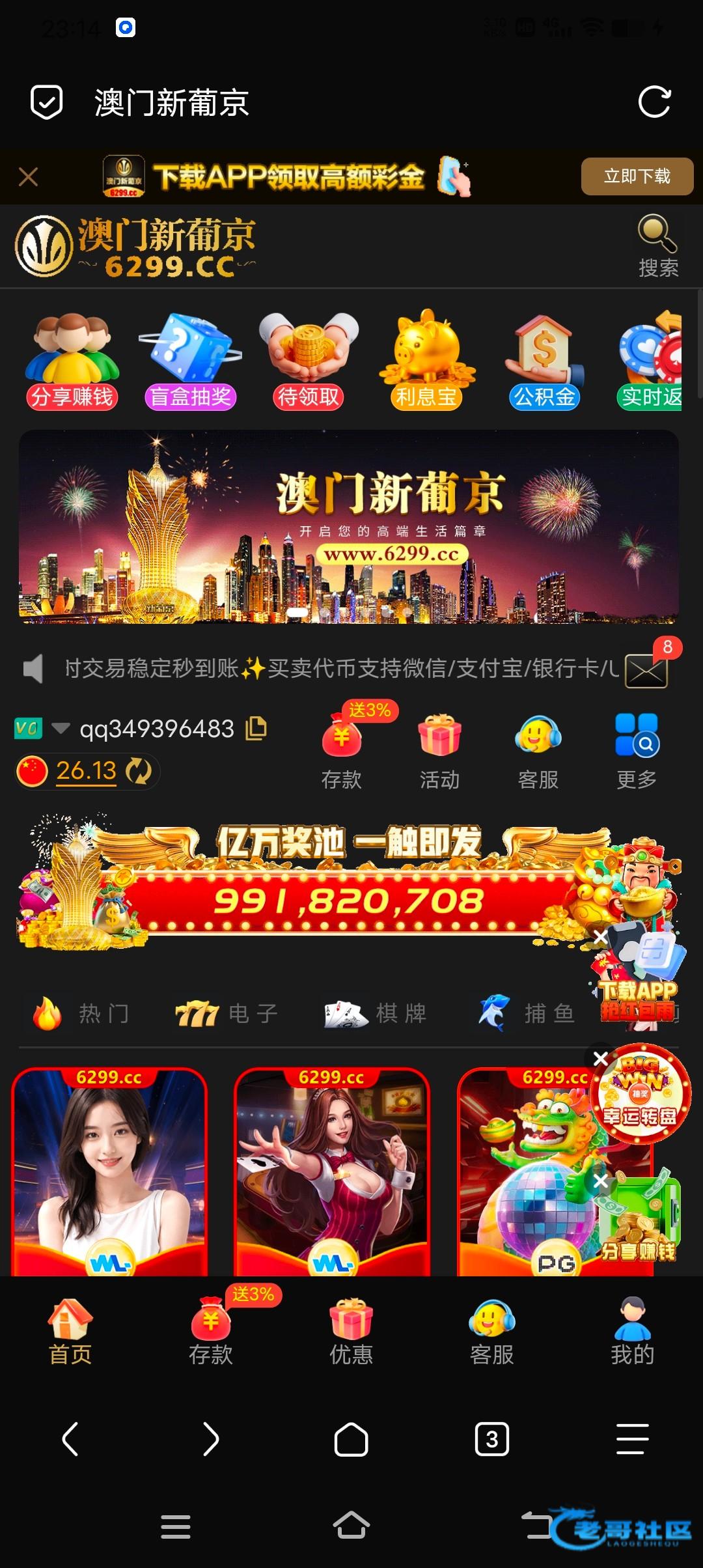Open the browser tabs switcher showing 3
This screenshot has width=703, height=1568.
491,1439
